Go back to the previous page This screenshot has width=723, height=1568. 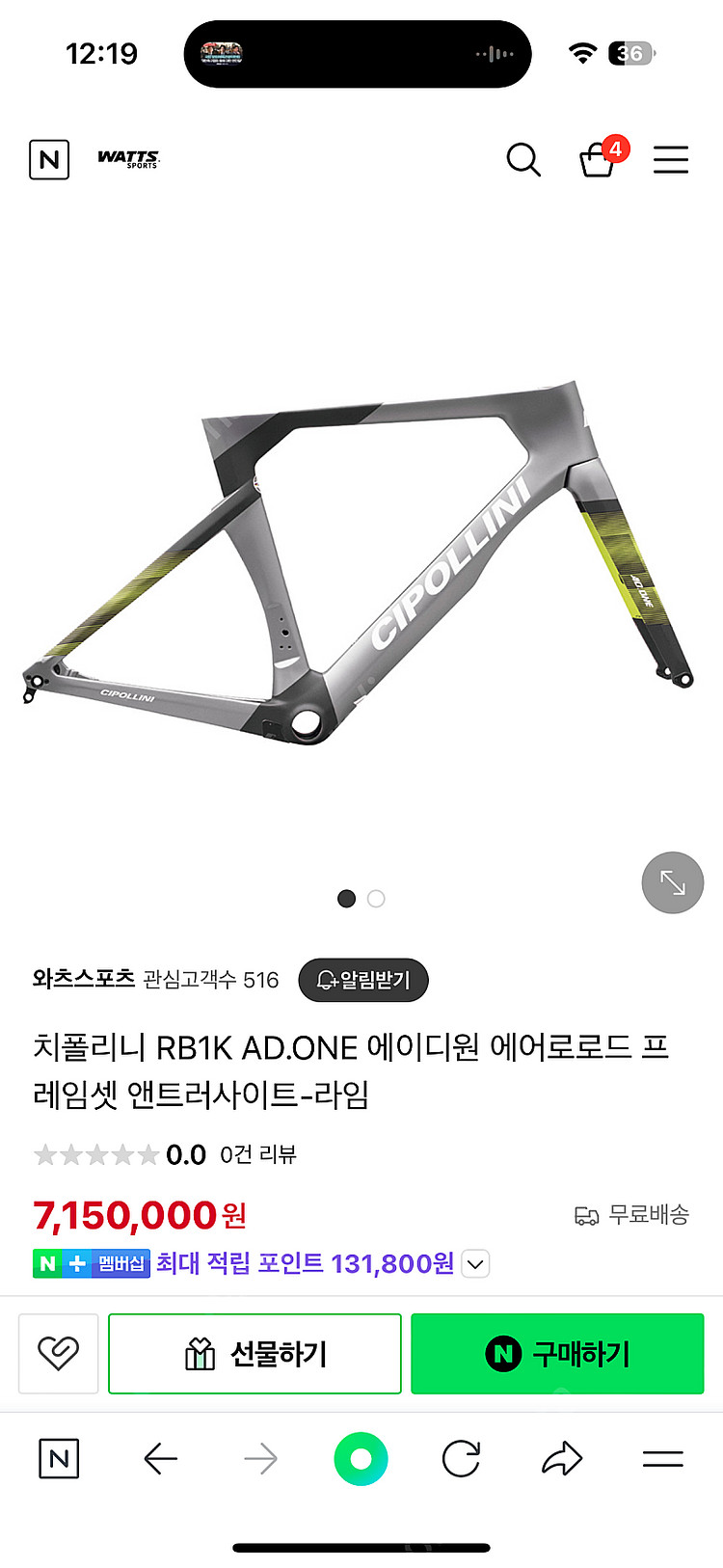coord(161,1459)
